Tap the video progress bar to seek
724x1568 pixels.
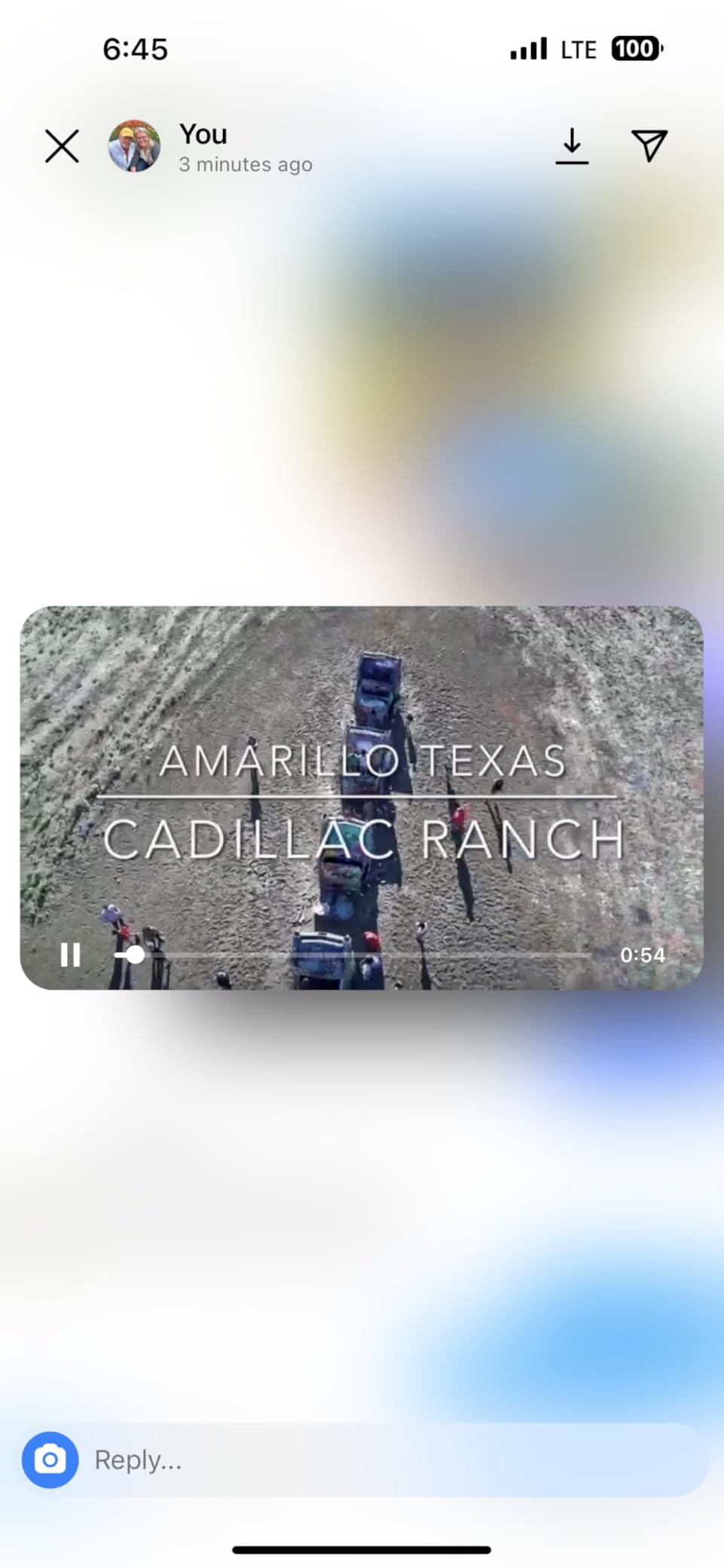pos(353,955)
